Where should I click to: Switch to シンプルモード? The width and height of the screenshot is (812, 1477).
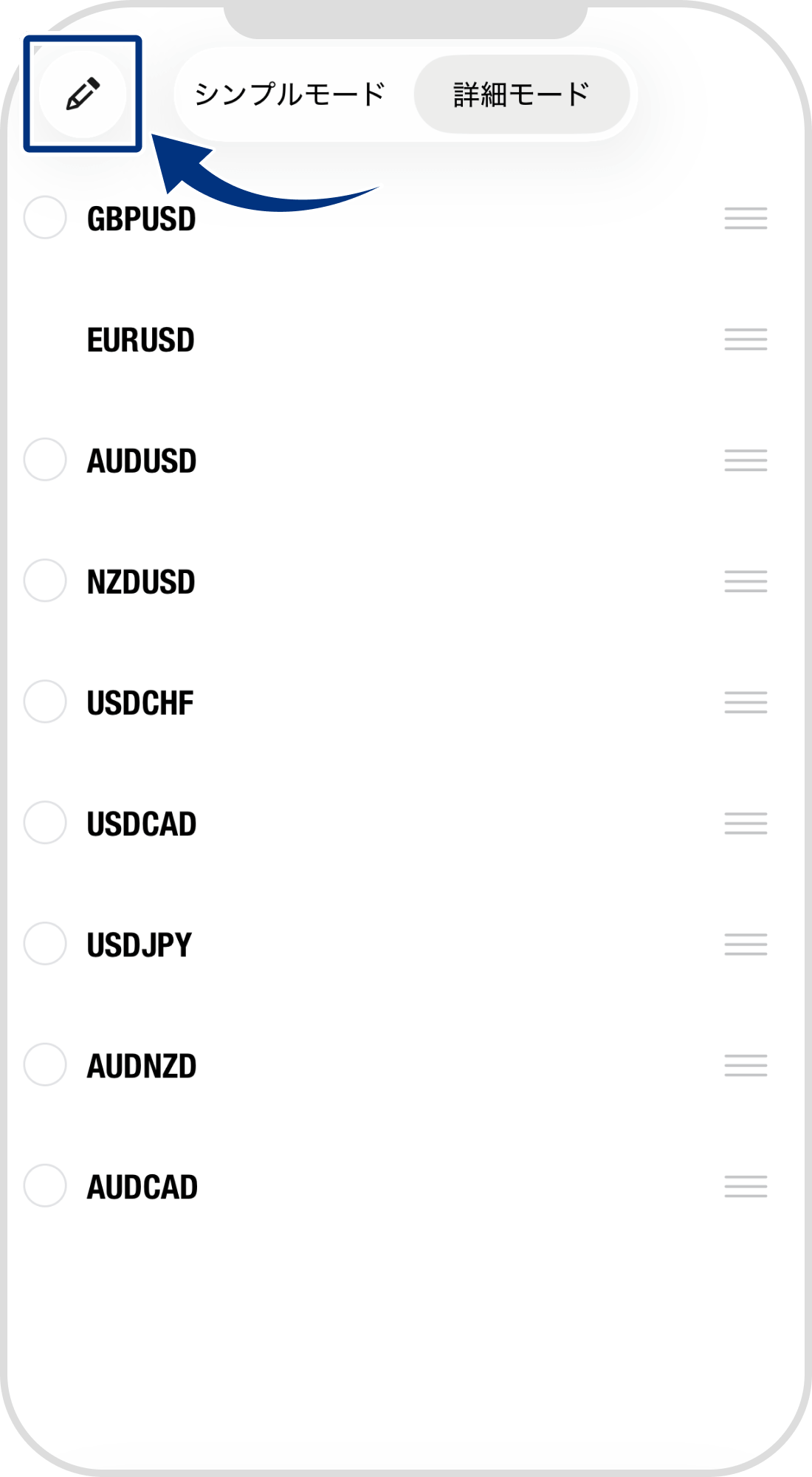290,95
